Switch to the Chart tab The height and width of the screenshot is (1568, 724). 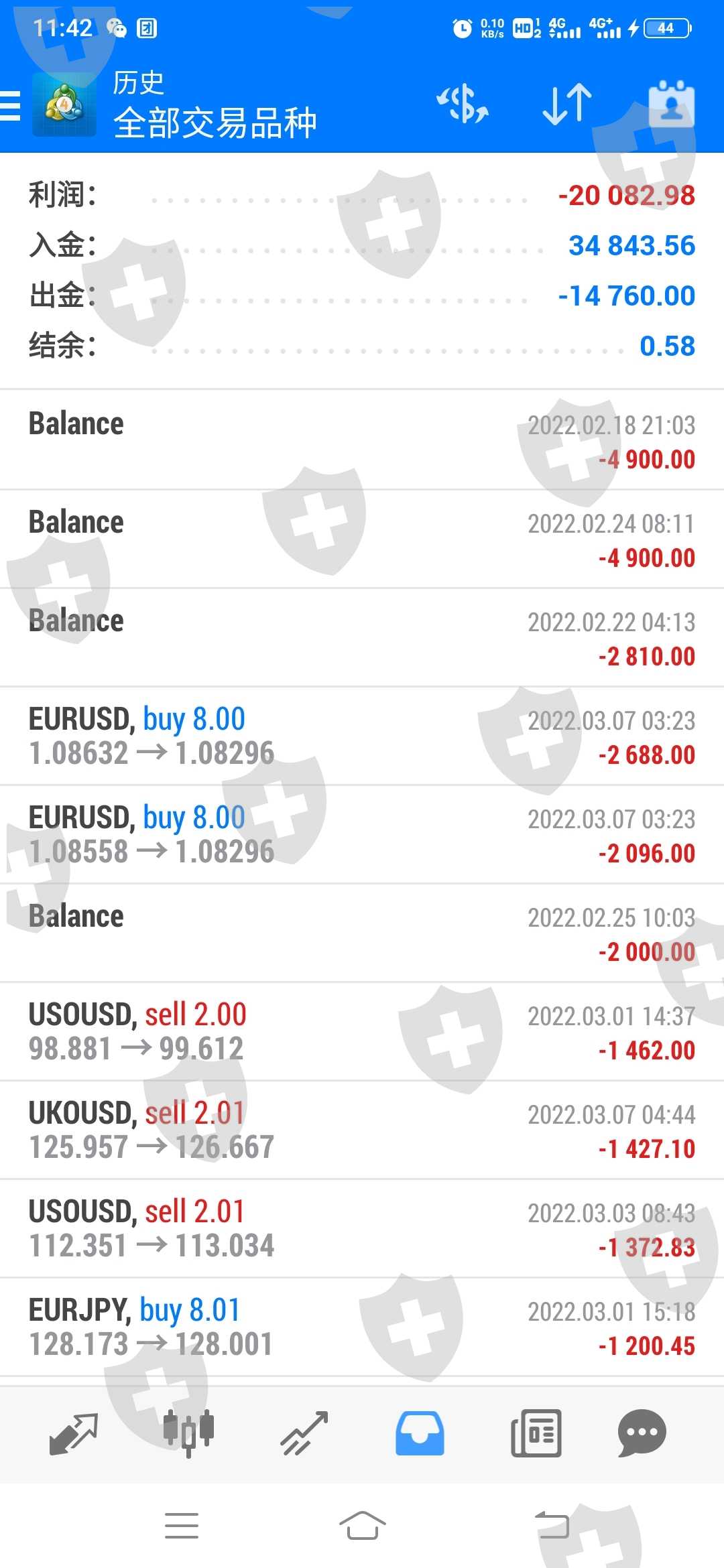(189, 1433)
